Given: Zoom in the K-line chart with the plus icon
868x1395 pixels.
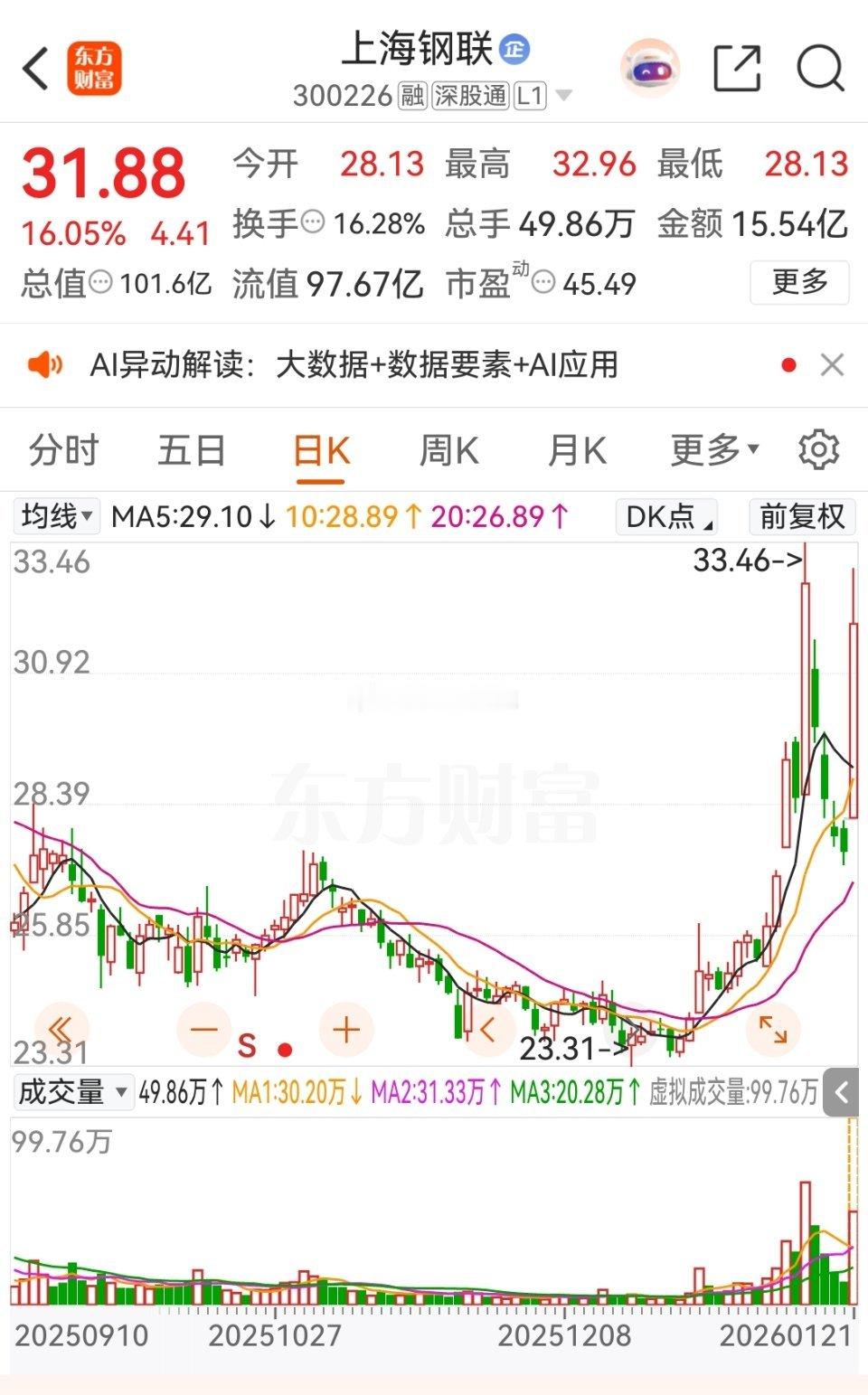Looking at the screenshot, I should [344, 1029].
